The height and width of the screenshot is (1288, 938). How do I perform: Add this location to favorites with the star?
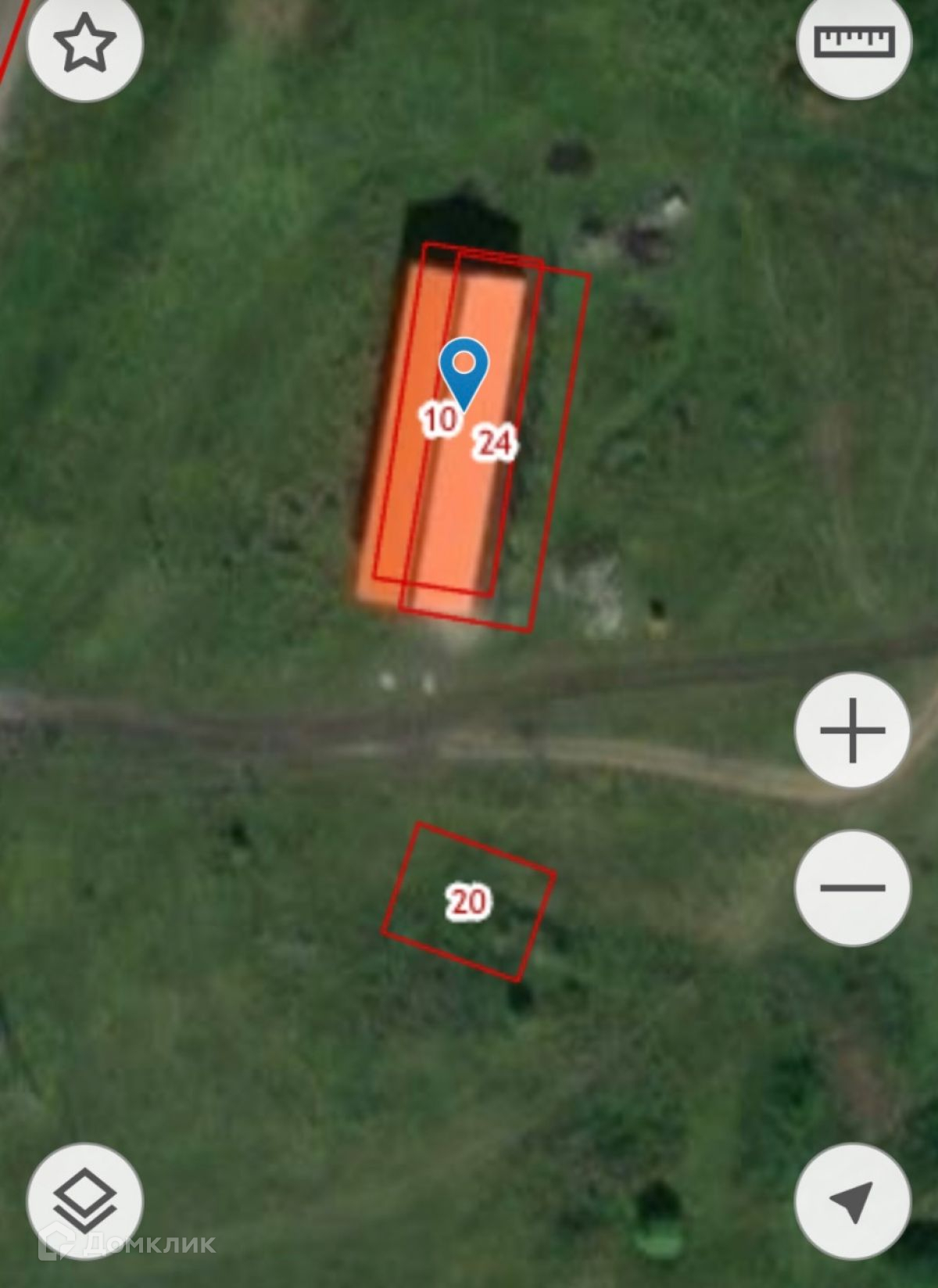click(x=85, y=42)
